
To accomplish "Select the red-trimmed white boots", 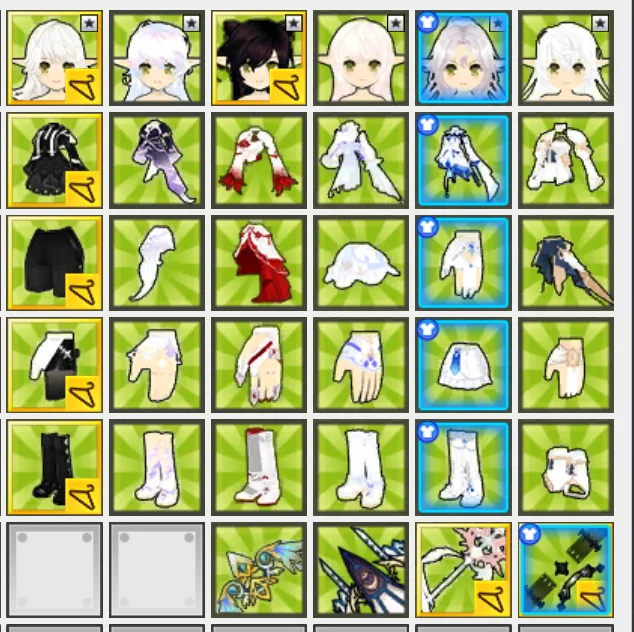I will [x=259, y=467].
